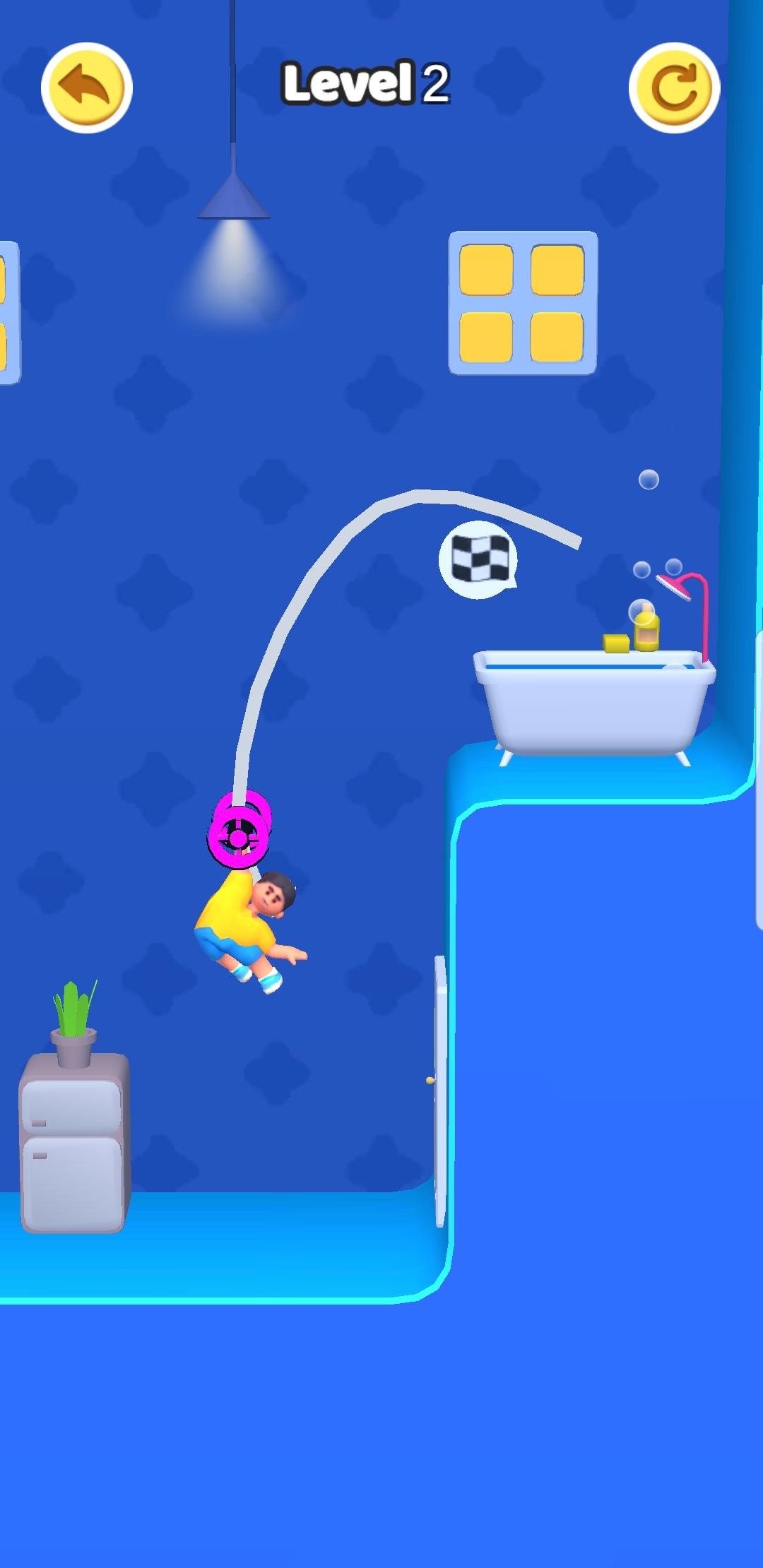Image resolution: width=763 pixels, height=1568 pixels.
Task: Go back using the yellow arrow button
Action: click(x=86, y=88)
